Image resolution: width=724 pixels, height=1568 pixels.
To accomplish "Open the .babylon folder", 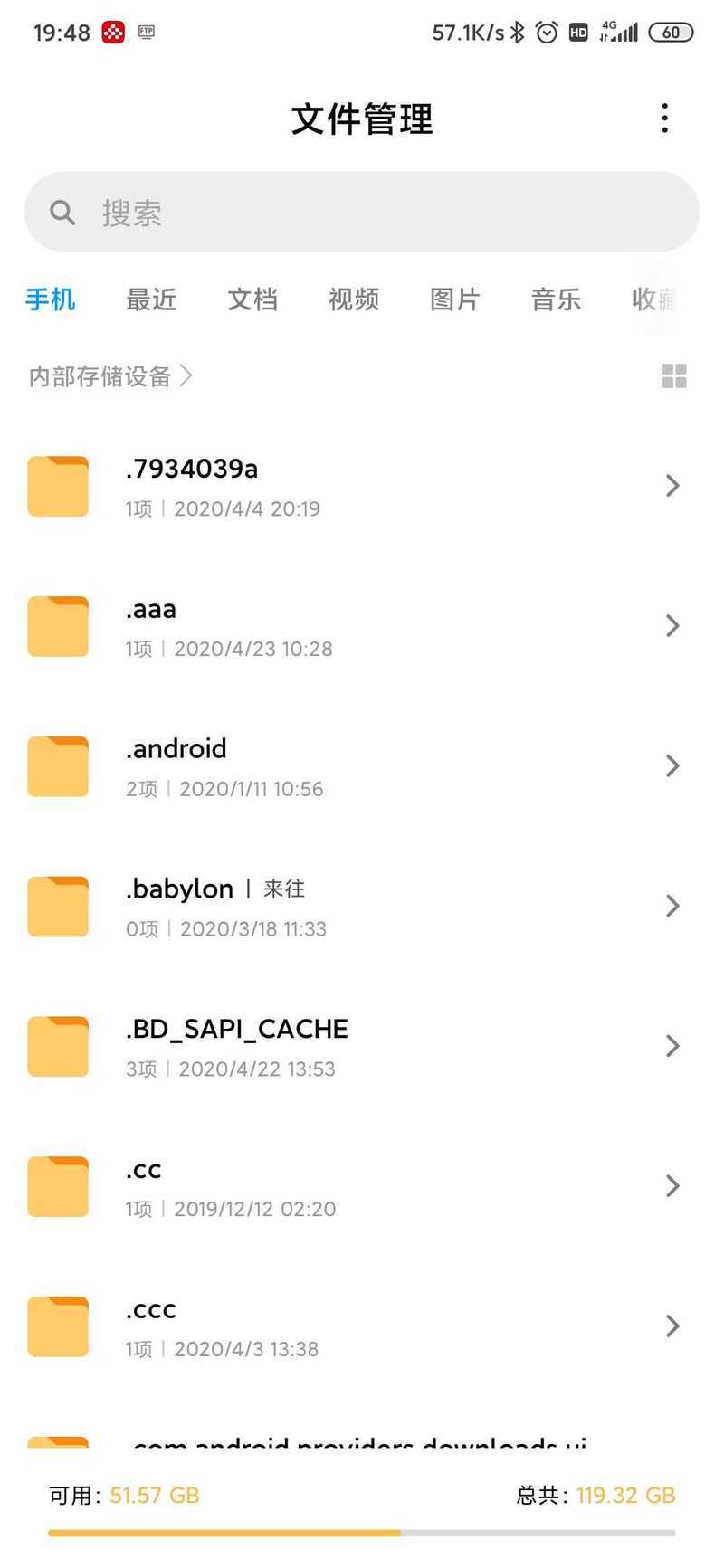I will coord(362,907).
